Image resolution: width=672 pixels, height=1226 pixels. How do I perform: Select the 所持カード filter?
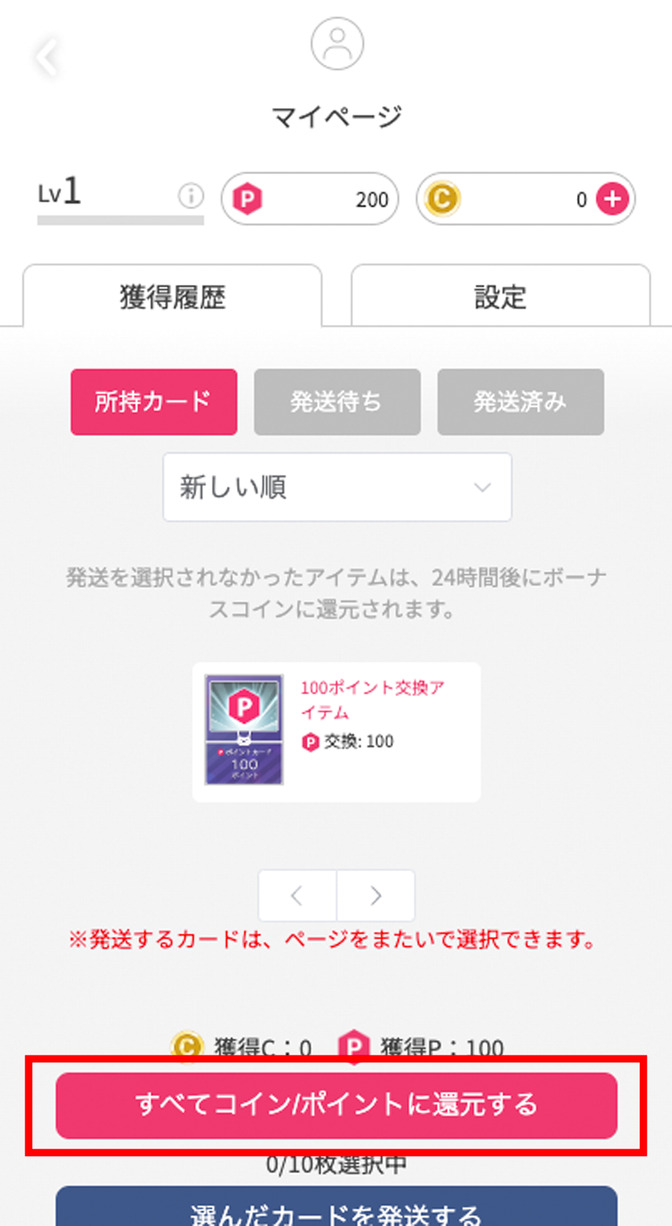point(154,402)
